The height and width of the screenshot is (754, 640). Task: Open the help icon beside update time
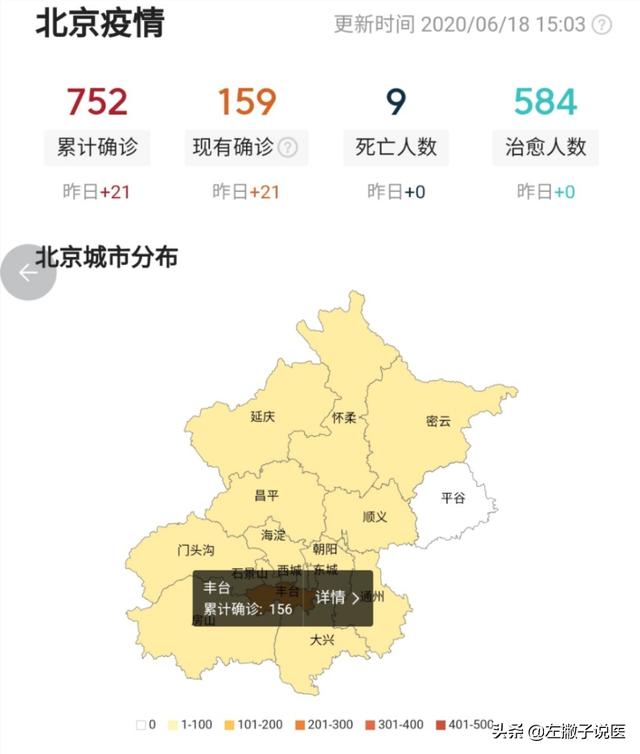[x=601, y=25]
